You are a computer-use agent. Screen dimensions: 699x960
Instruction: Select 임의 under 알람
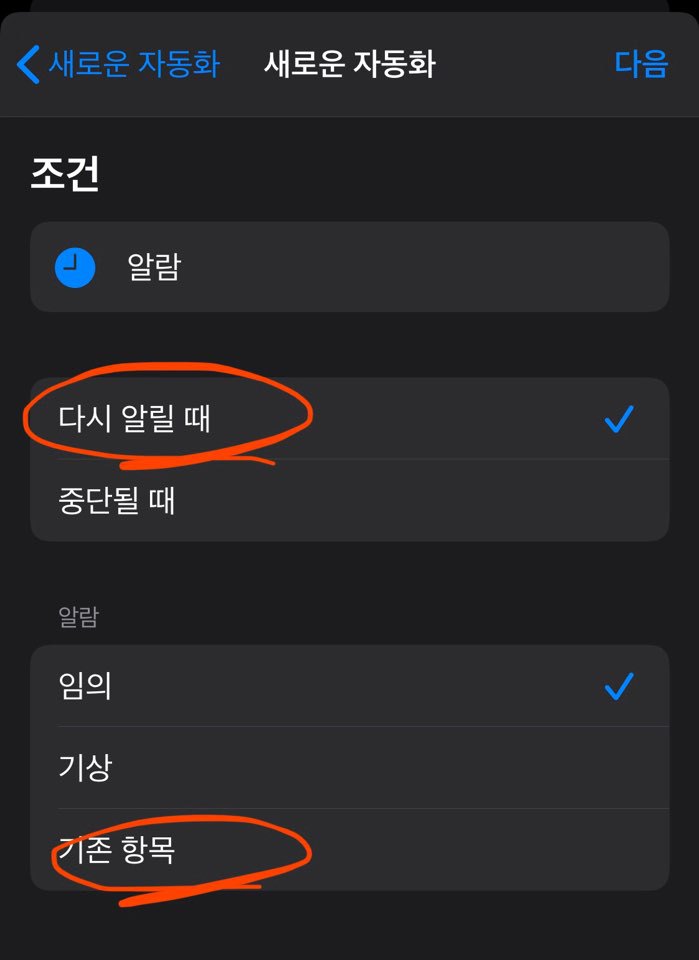(x=349, y=686)
